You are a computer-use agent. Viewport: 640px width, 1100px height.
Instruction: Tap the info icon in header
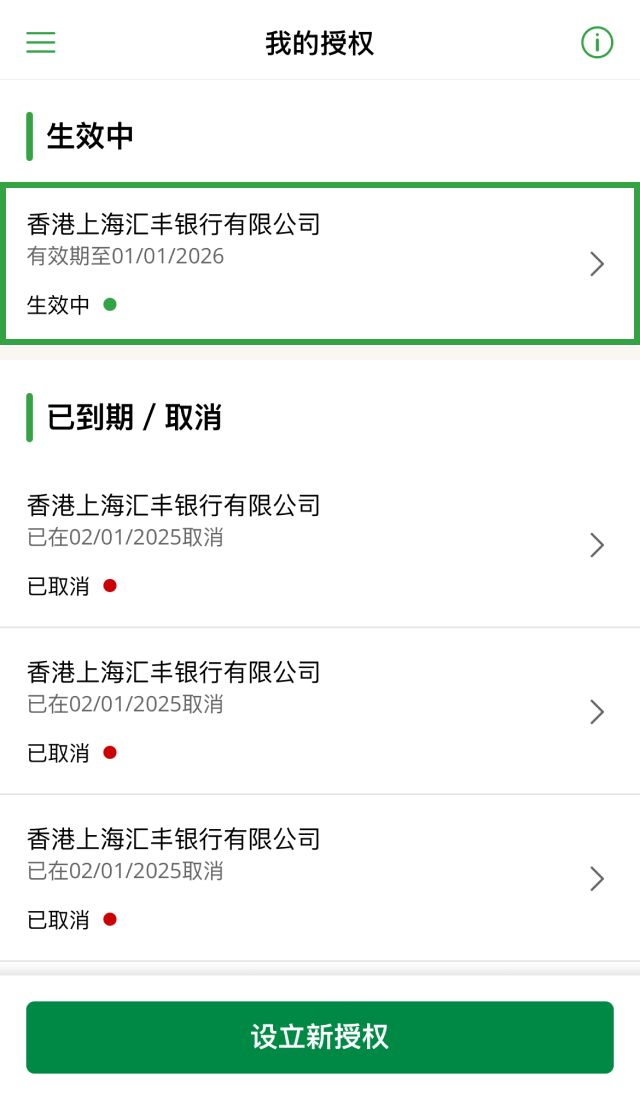click(x=597, y=43)
